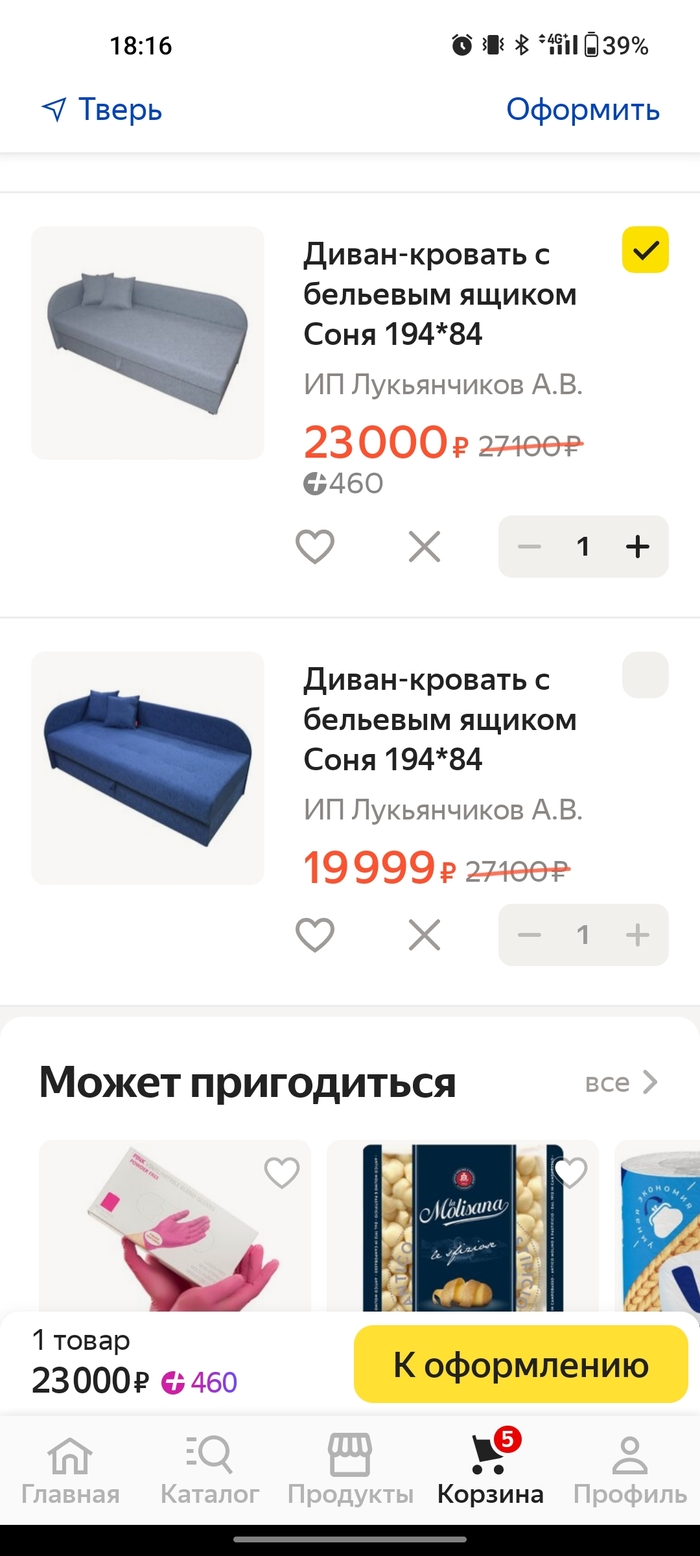
Task: Uncheck the 23000 ₽ sofa checkbox
Action: (645, 250)
